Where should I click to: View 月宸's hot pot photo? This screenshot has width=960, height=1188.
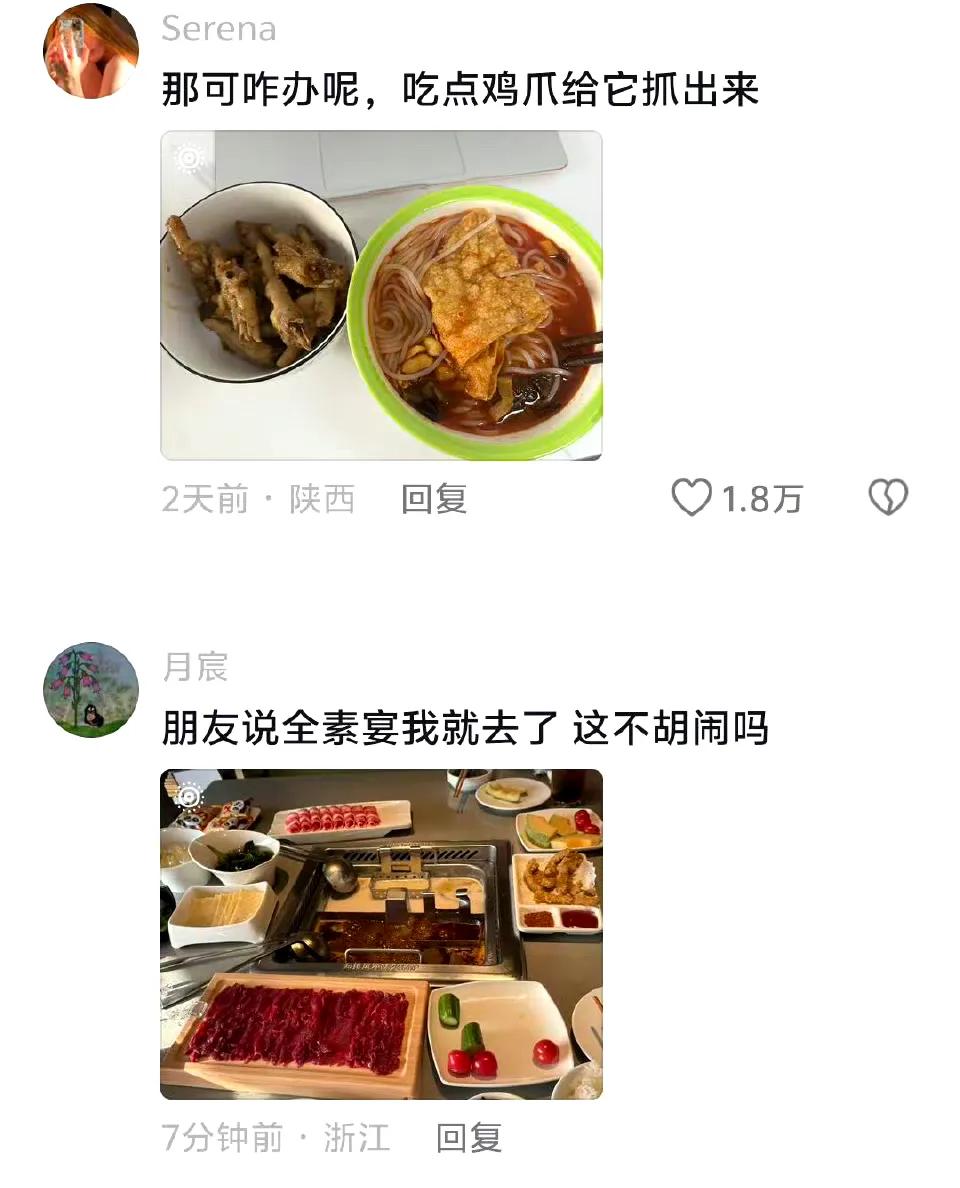(381, 934)
